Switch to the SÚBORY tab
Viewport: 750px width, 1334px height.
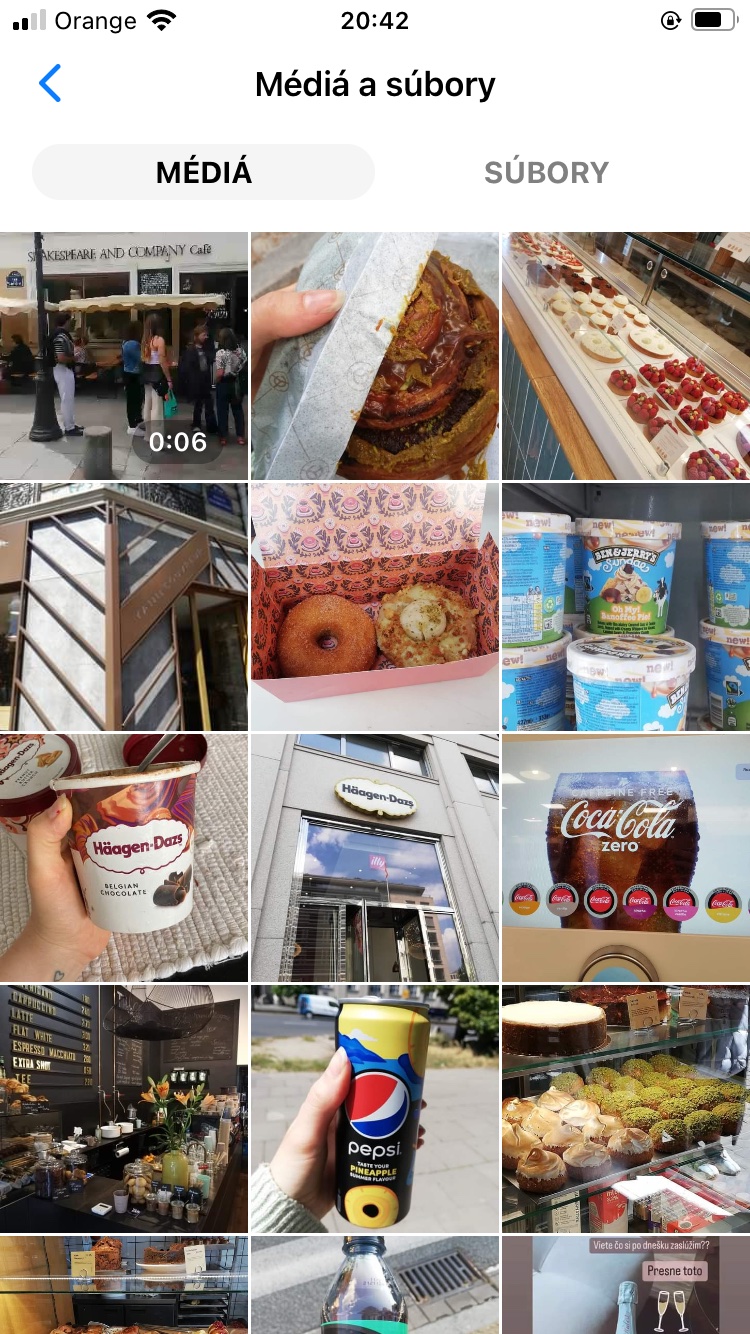click(x=546, y=172)
